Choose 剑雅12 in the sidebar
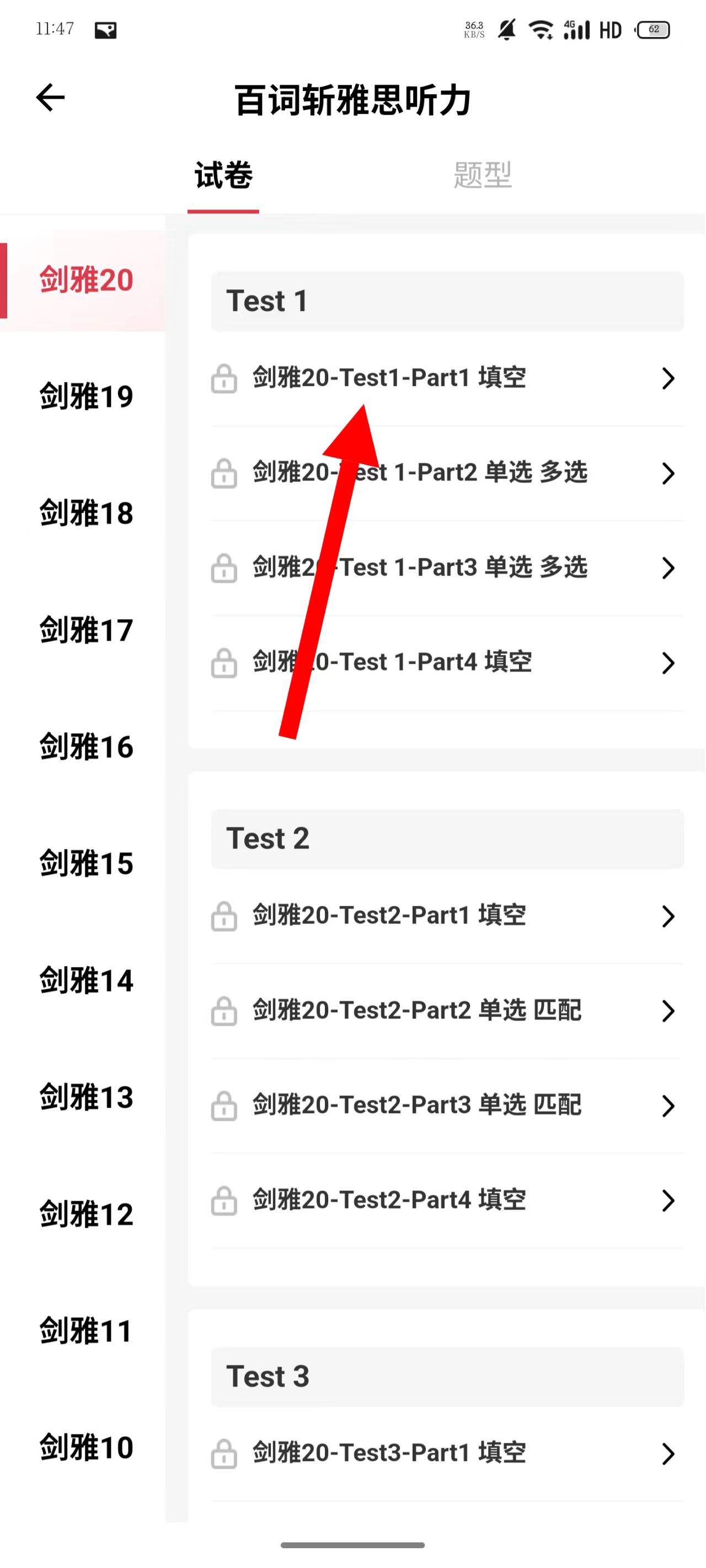 (x=86, y=1215)
